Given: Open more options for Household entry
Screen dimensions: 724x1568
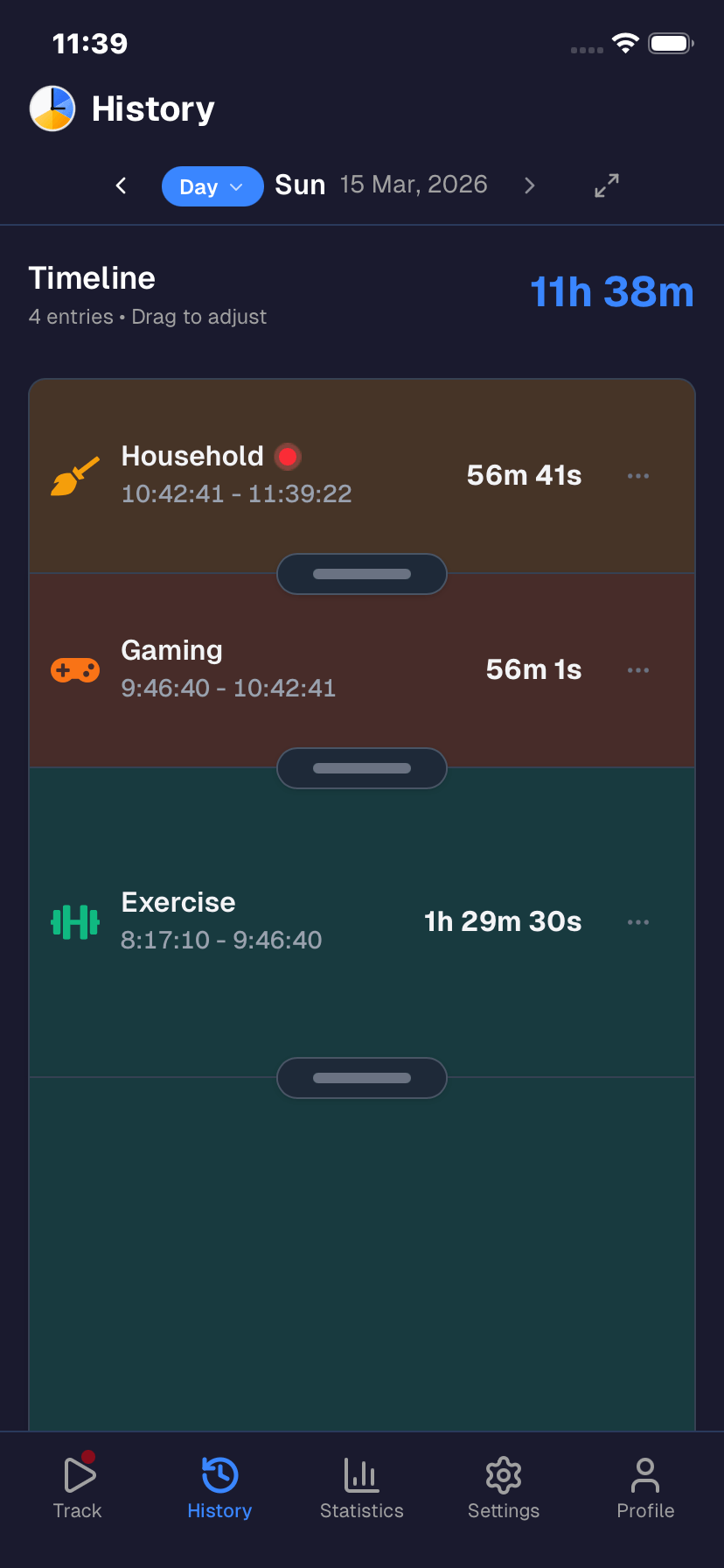Looking at the screenshot, I should pyautogui.click(x=638, y=476).
